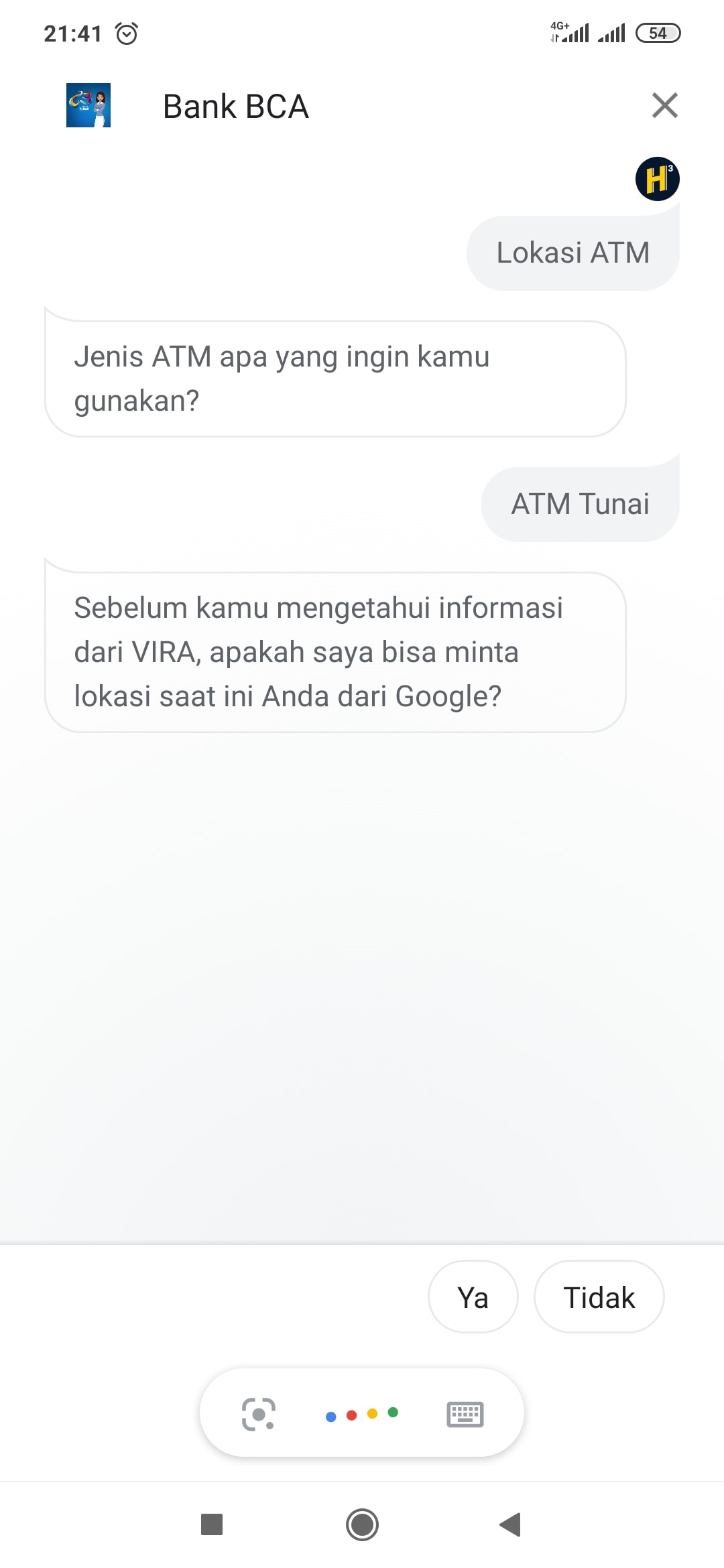Close the Bank BCA conversation
724x1568 pixels.
pos(664,105)
